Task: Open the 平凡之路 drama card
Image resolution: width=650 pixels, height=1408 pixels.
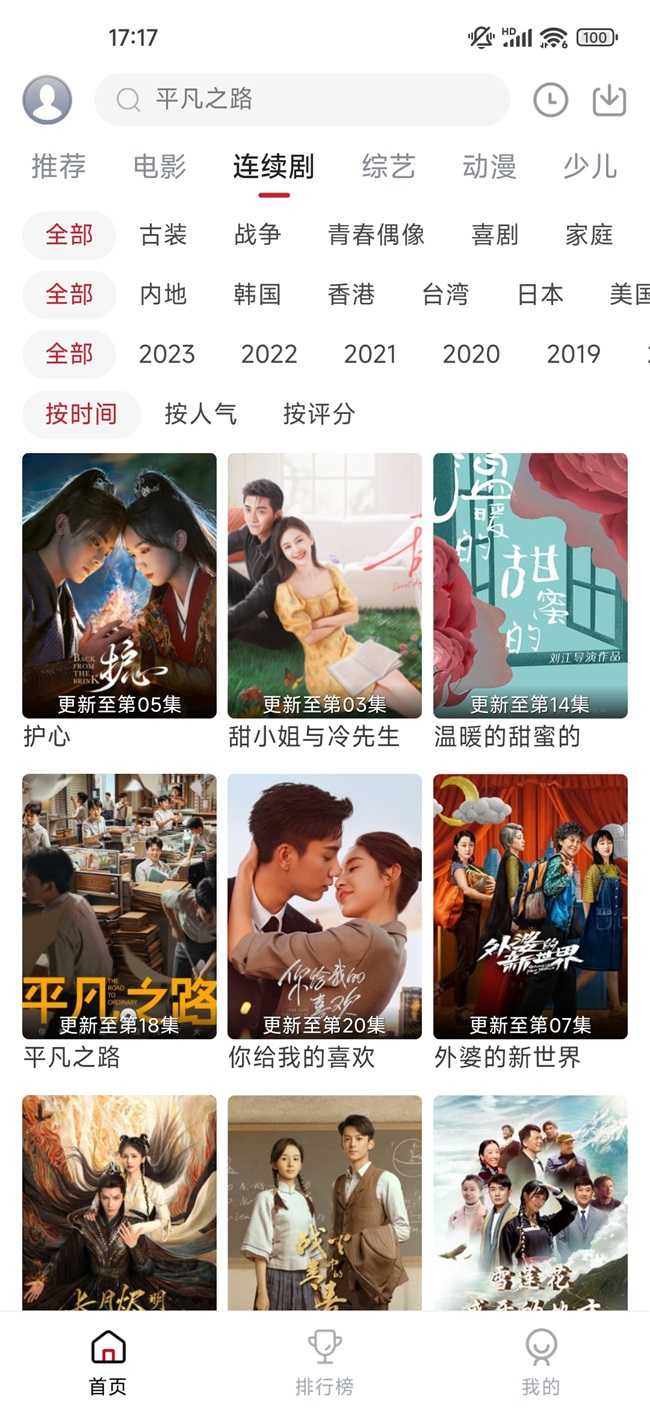Action: pyautogui.click(x=119, y=906)
